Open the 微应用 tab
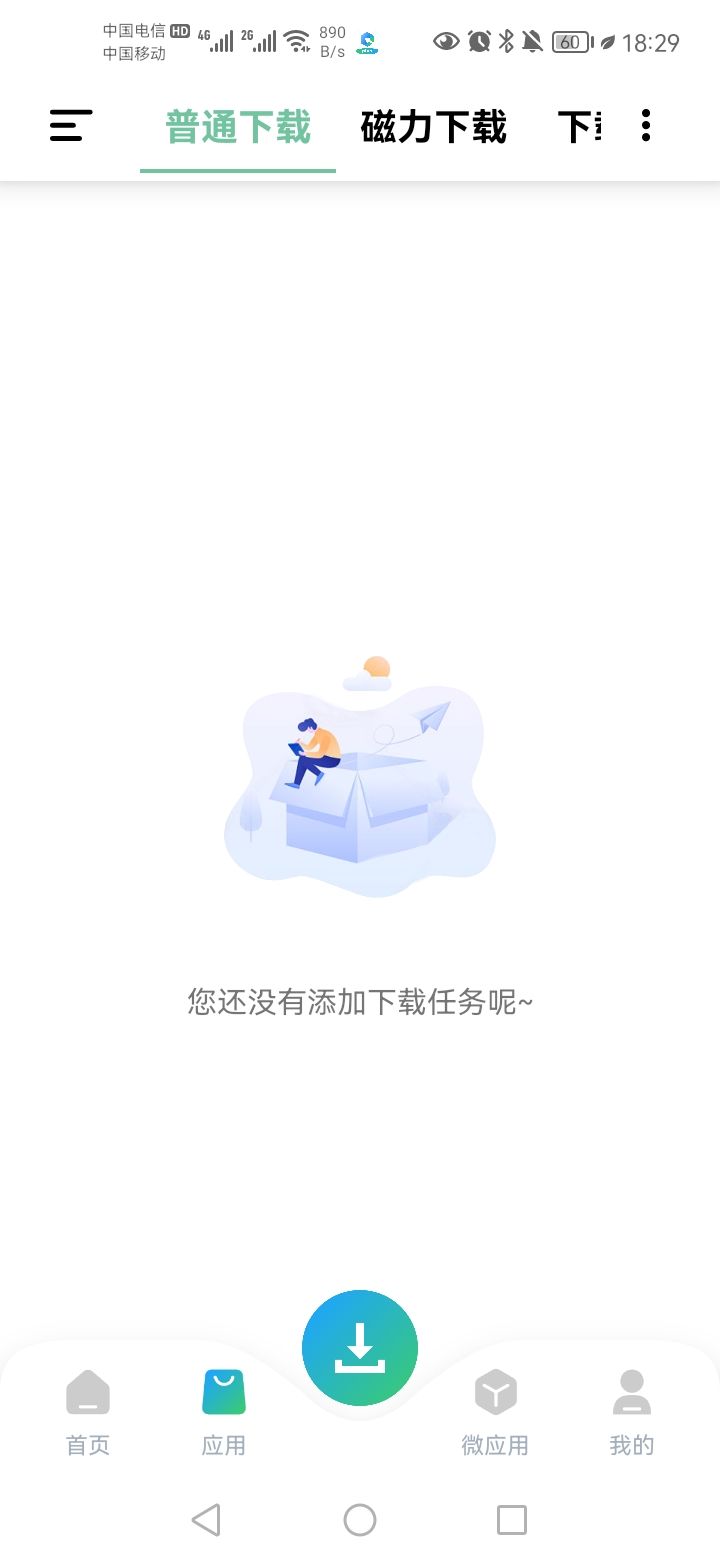 click(x=495, y=1412)
